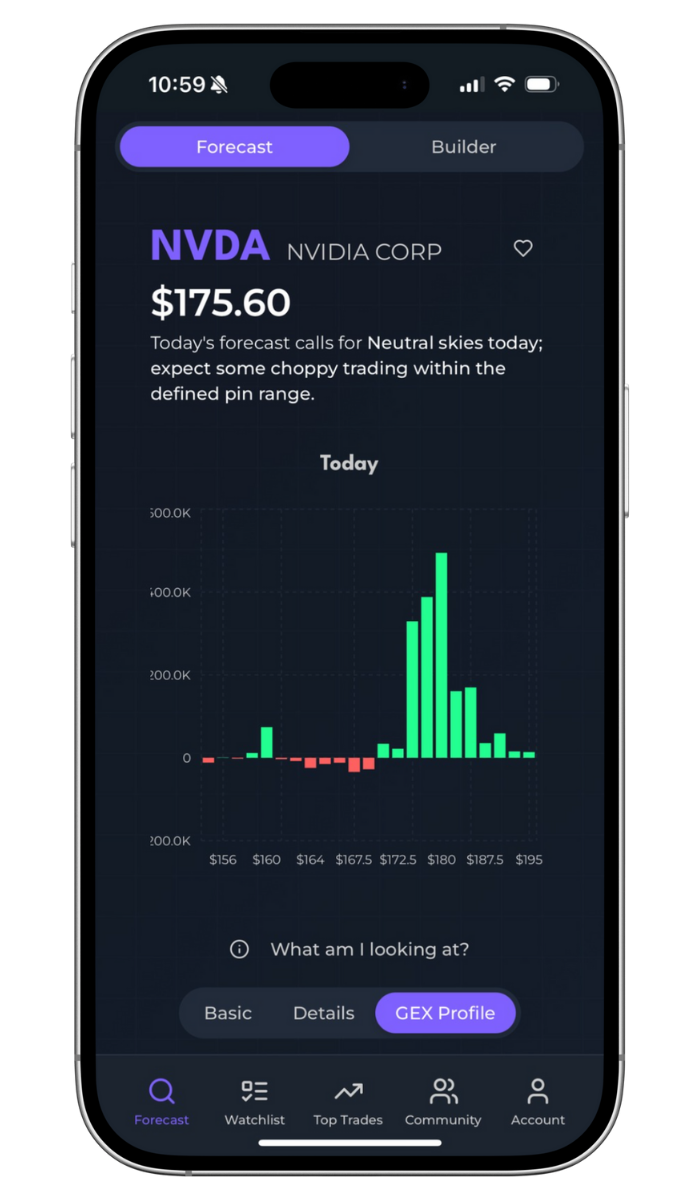Open the Community tab
The height and width of the screenshot is (1200, 700).
point(443,1101)
